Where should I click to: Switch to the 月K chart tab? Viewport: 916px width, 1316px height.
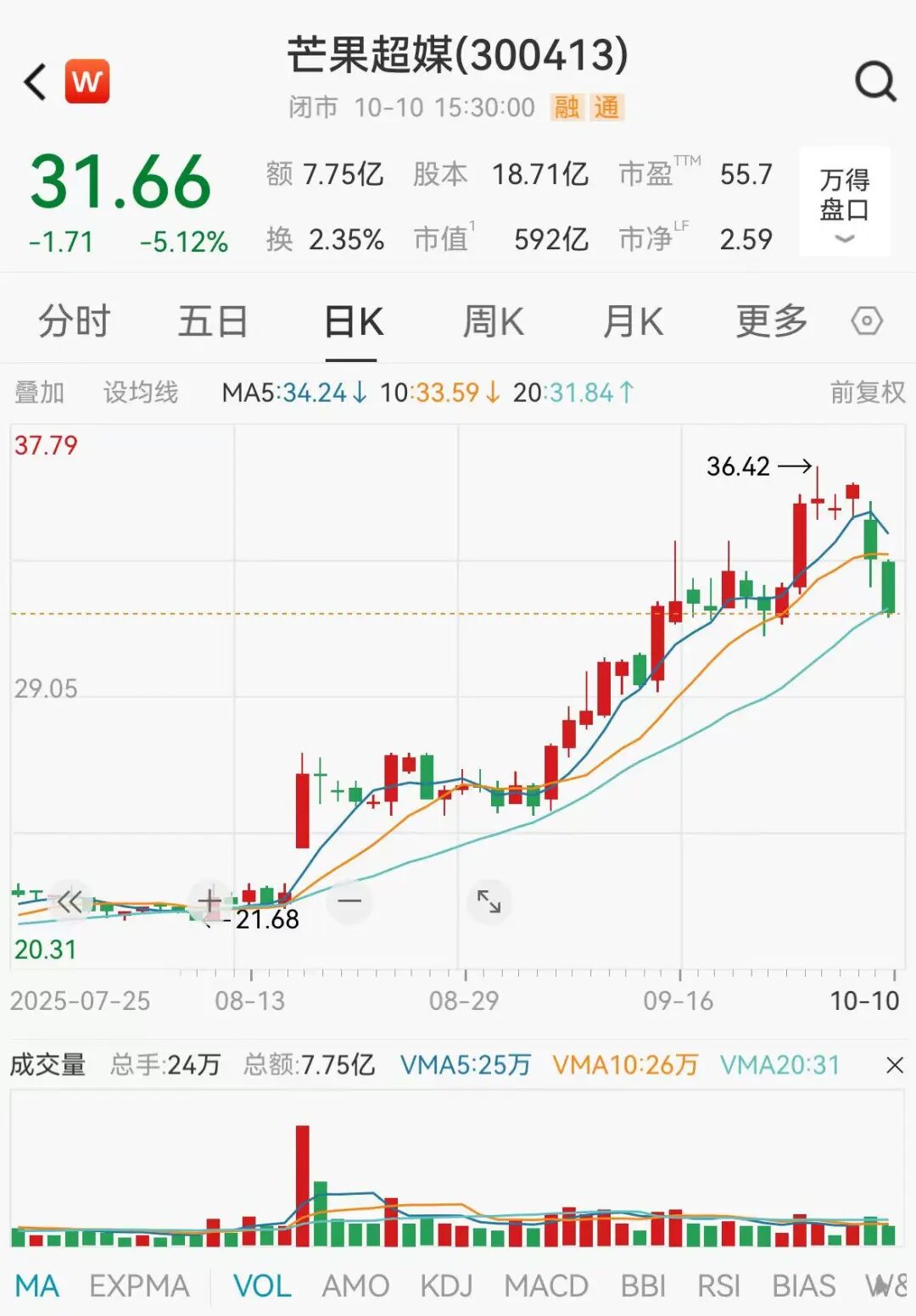click(x=633, y=322)
